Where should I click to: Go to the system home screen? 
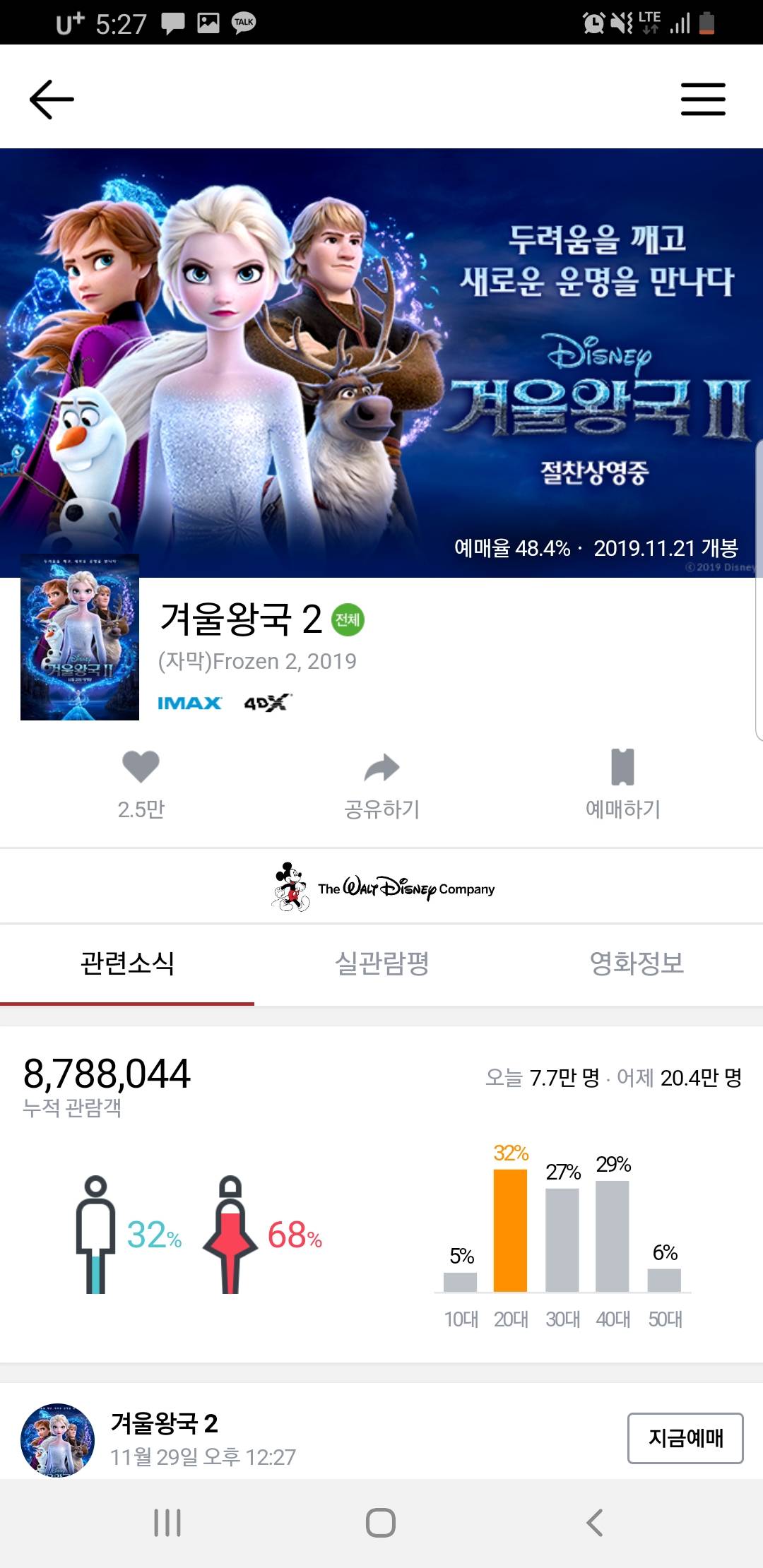(381, 1523)
